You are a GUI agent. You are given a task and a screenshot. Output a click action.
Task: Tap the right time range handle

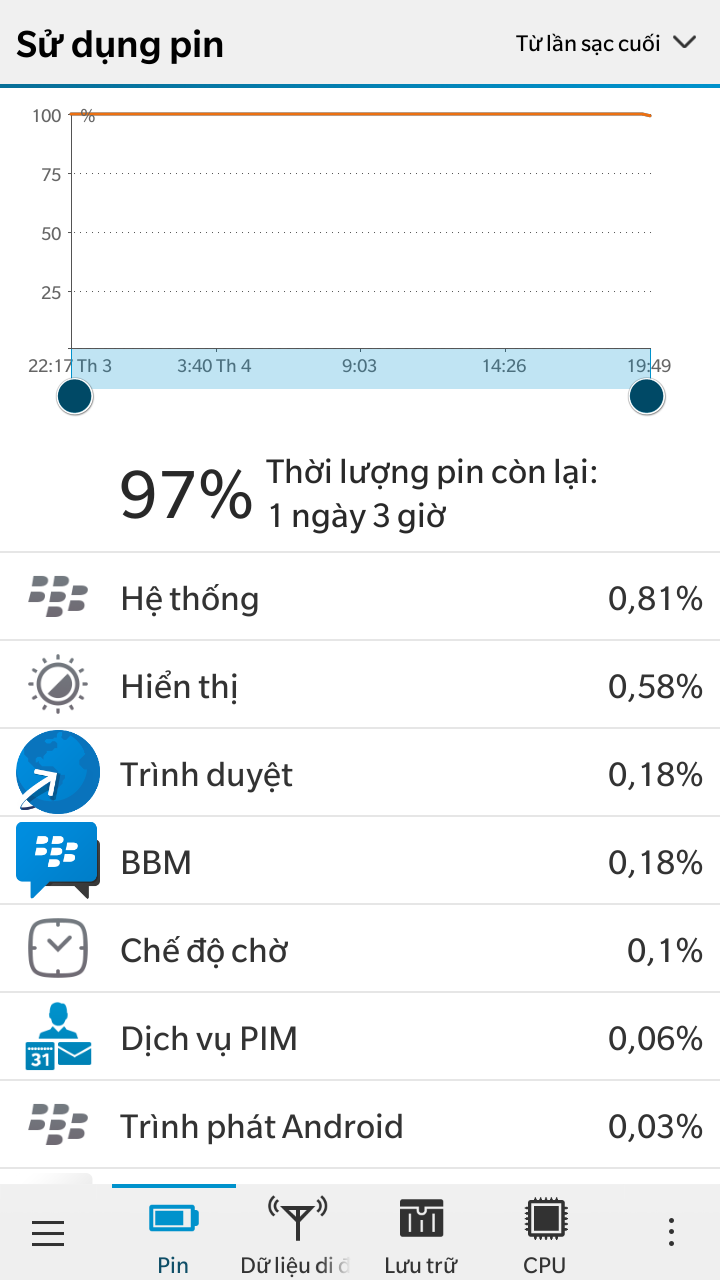click(647, 397)
